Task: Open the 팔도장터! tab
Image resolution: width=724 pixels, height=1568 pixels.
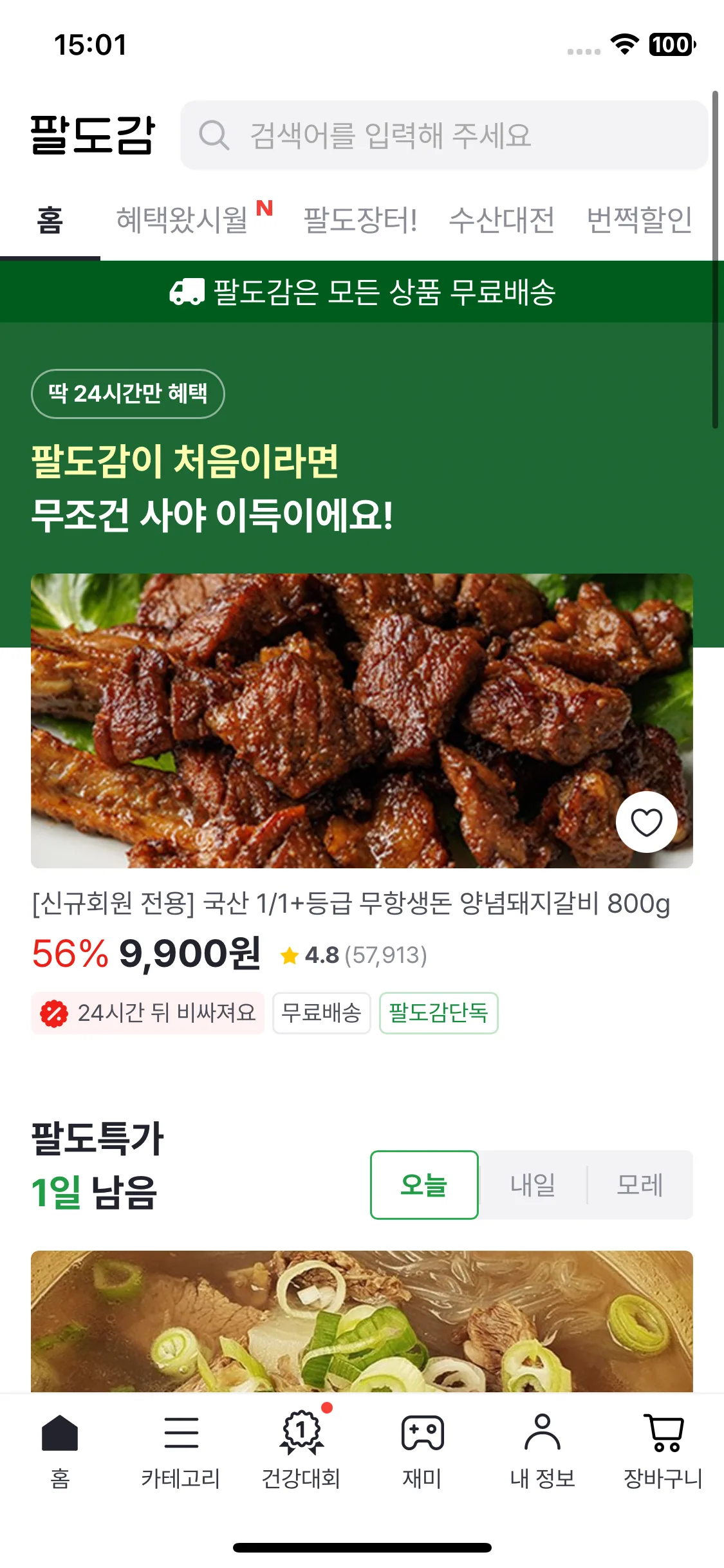Action: pyautogui.click(x=360, y=220)
